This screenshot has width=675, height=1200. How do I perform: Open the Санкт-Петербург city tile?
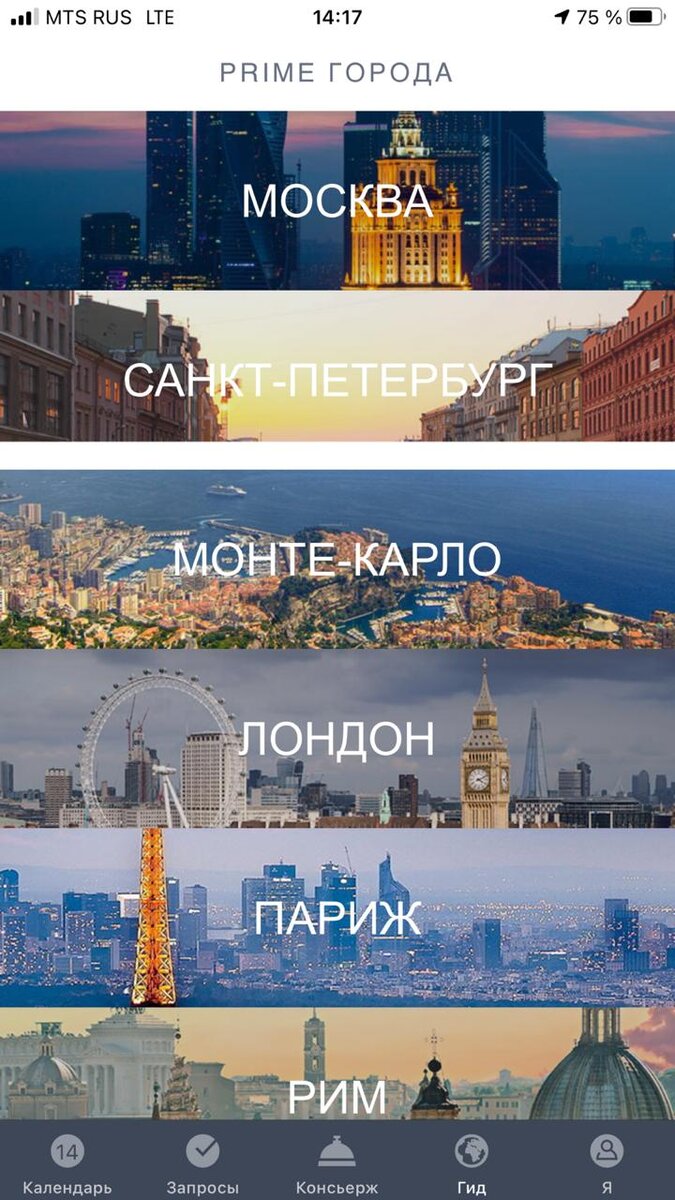pyautogui.click(x=337, y=366)
